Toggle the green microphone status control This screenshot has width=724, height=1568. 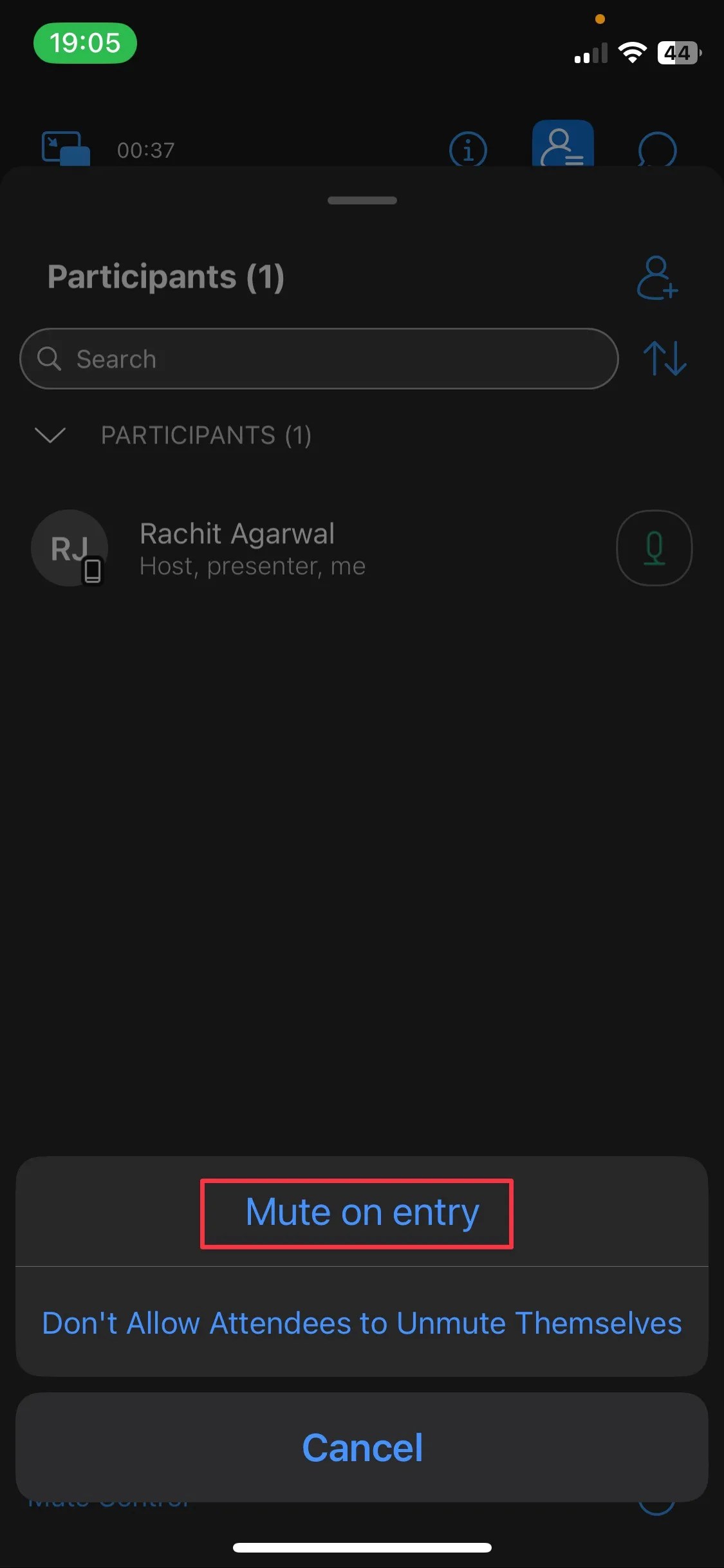(x=654, y=548)
